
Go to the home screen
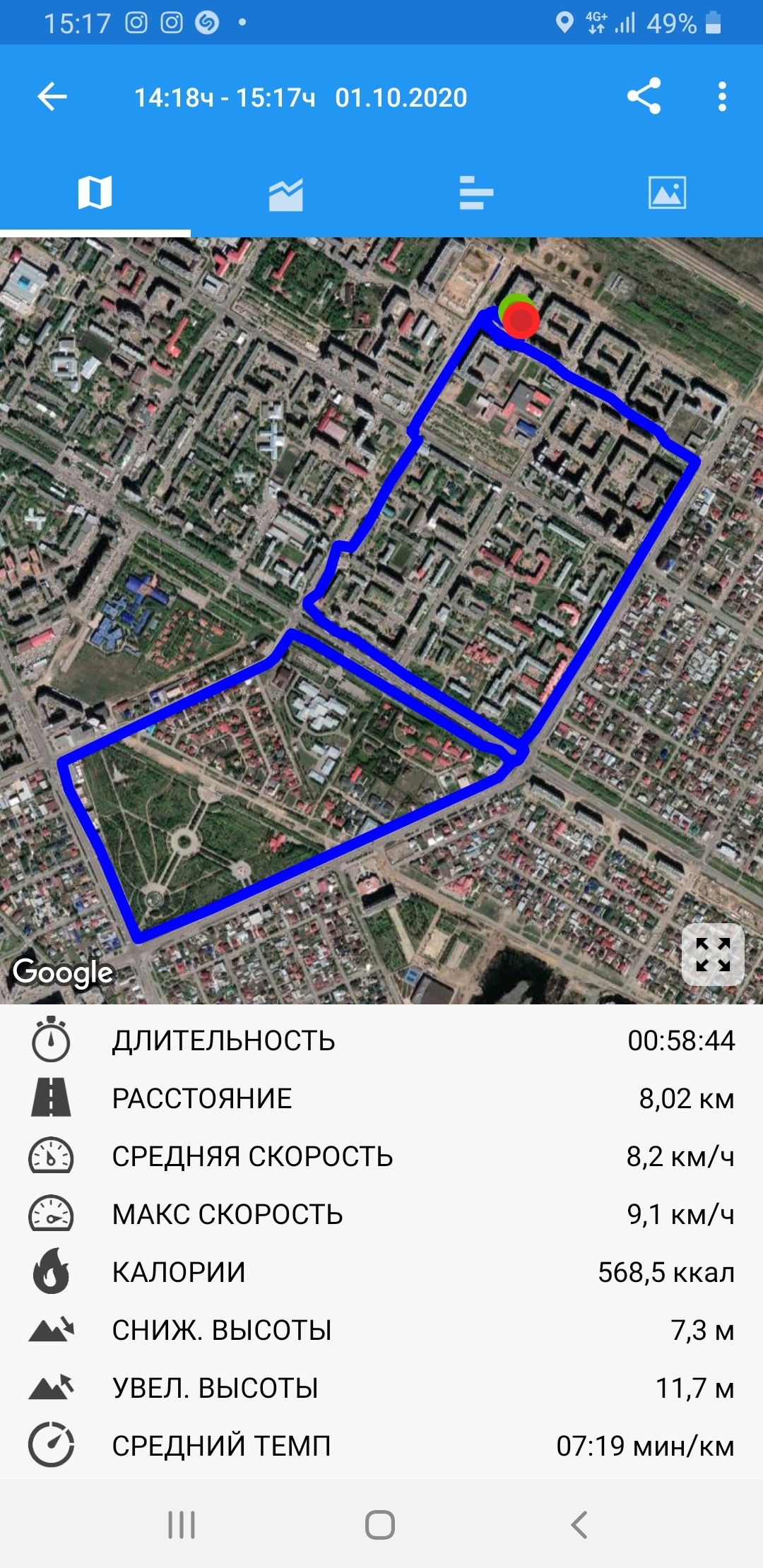click(380, 1524)
